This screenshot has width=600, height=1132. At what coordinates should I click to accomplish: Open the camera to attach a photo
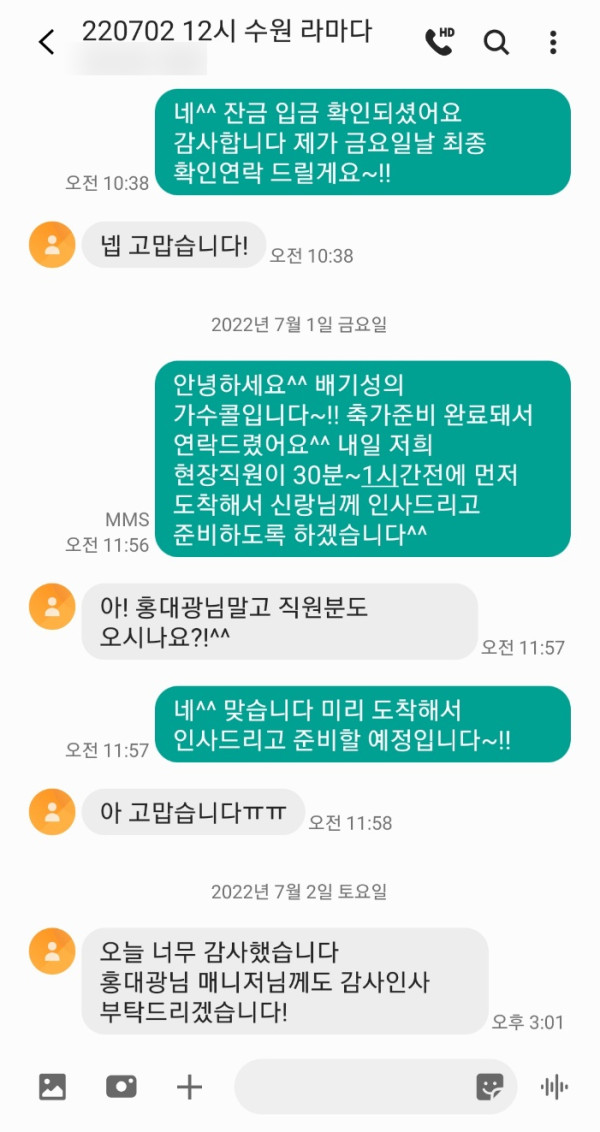121,1087
